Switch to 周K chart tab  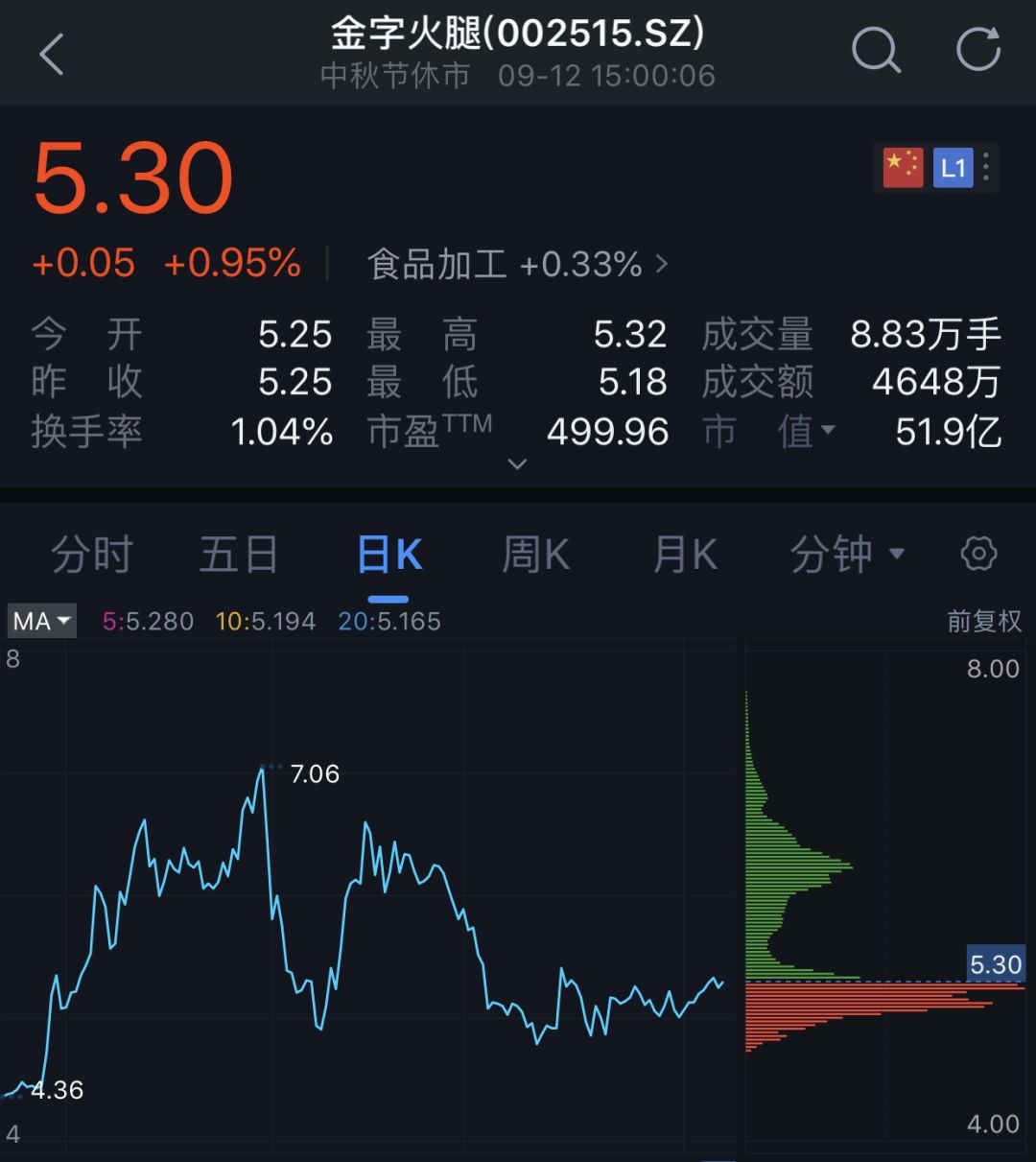[535, 555]
